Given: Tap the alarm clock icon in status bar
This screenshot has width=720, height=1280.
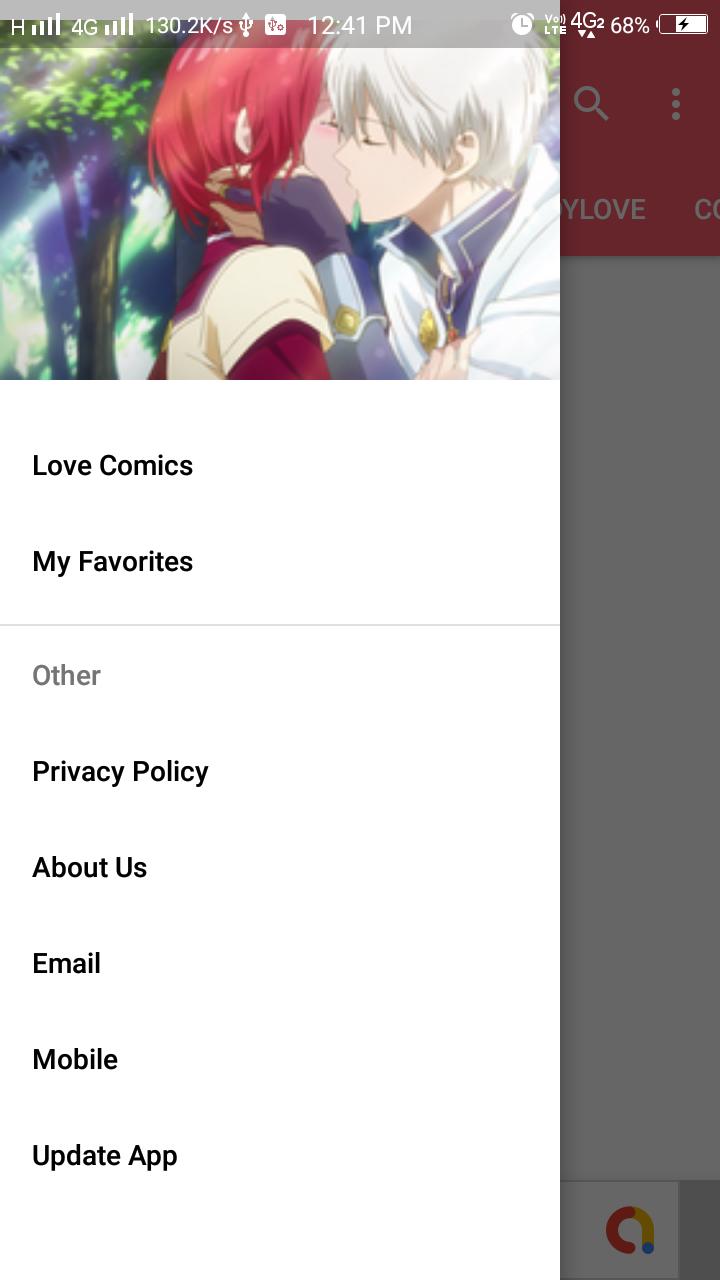Looking at the screenshot, I should (x=521, y=24).
